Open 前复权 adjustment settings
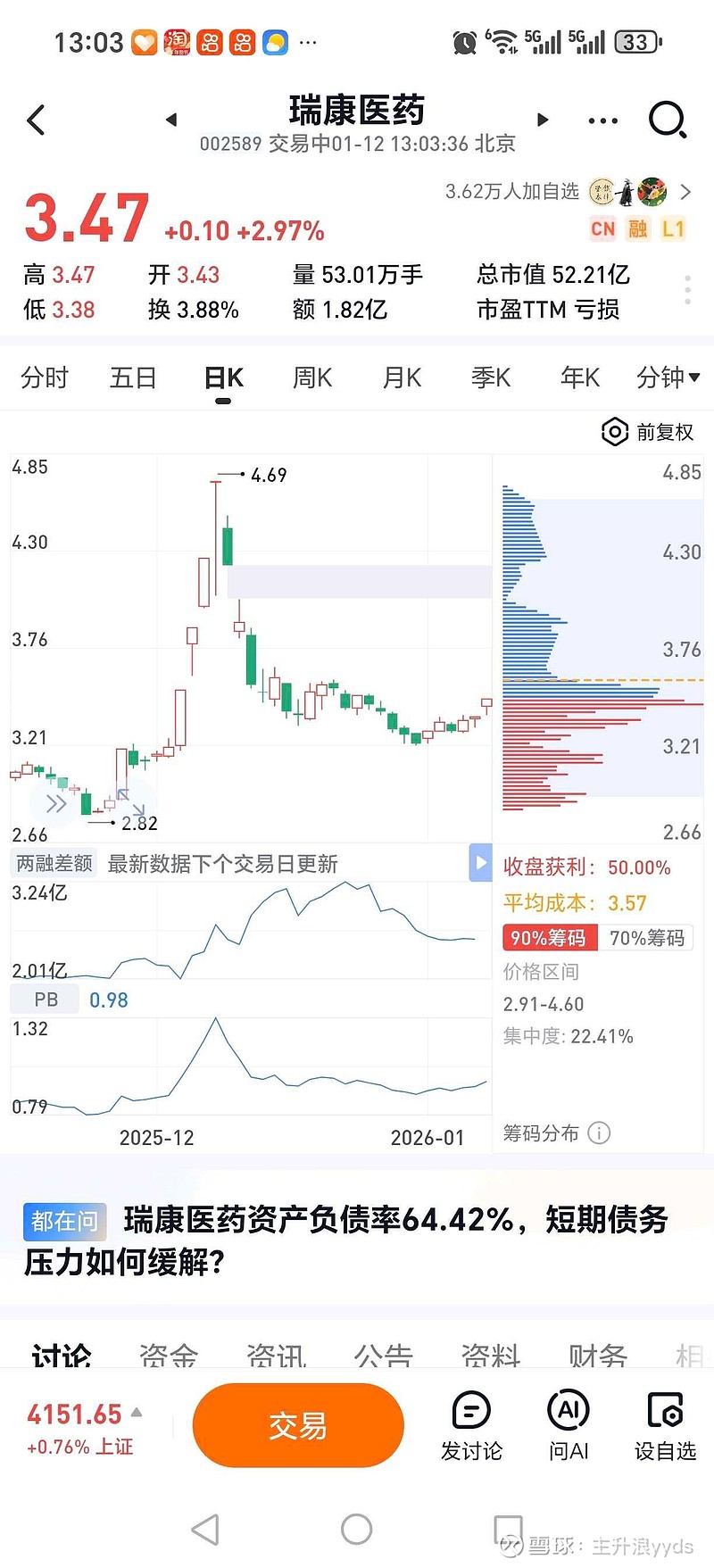 click(649, 432)
